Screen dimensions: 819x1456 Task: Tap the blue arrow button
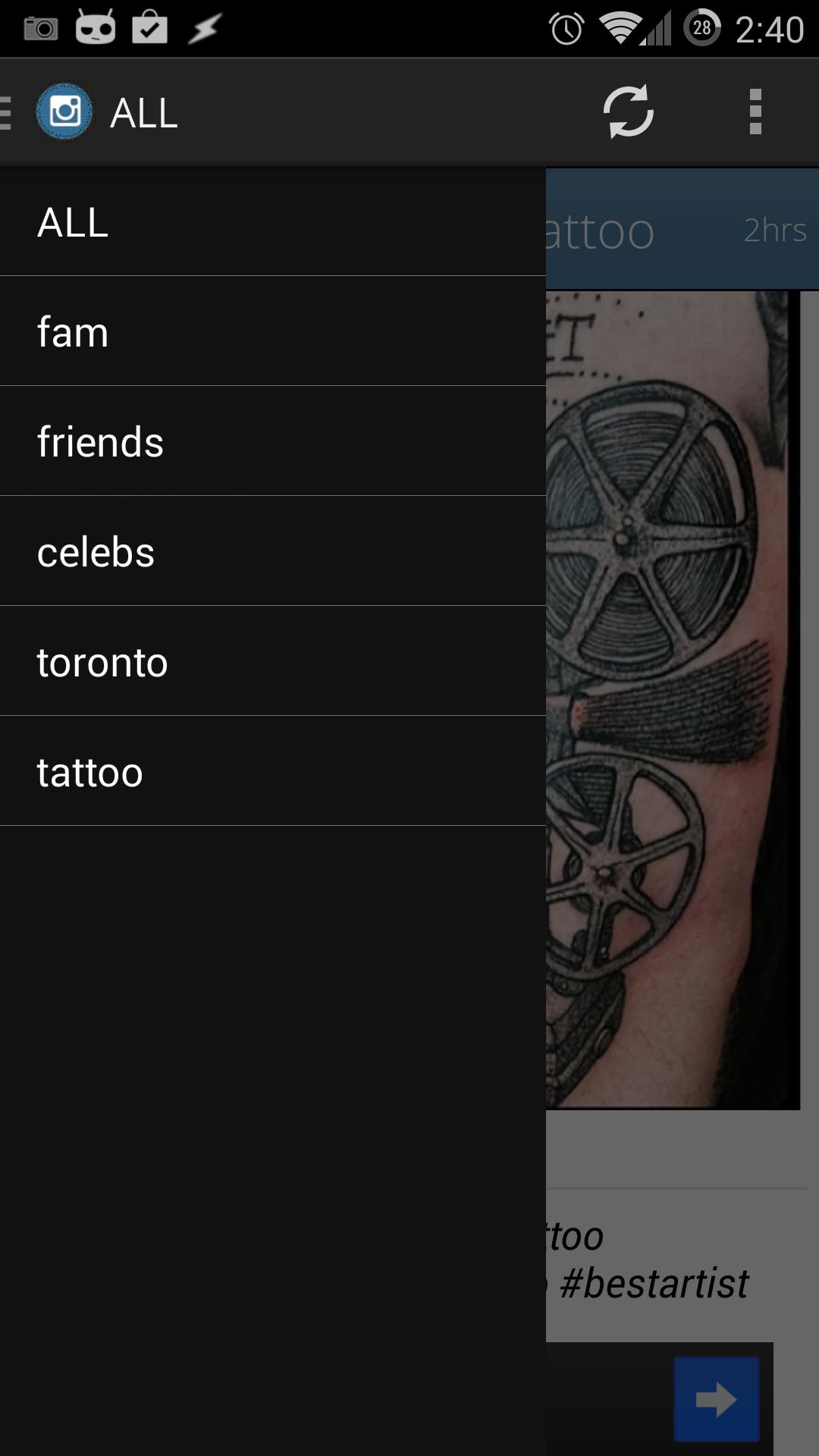pos(716,1399)
